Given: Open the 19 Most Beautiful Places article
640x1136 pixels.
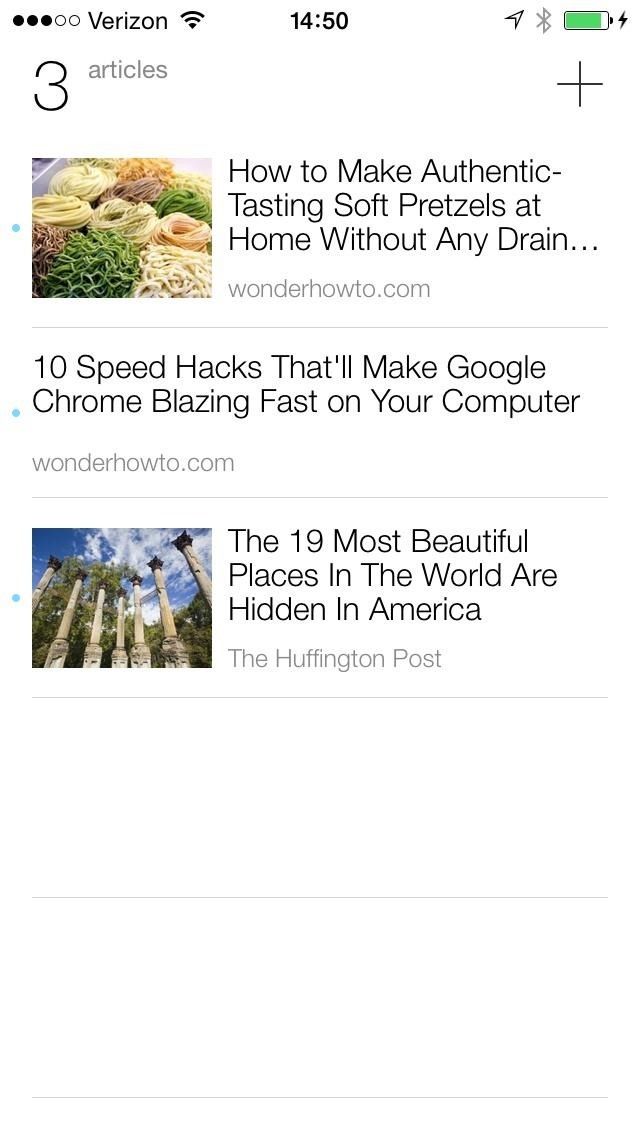Looking at the screenshot, I should coord(392,576).
